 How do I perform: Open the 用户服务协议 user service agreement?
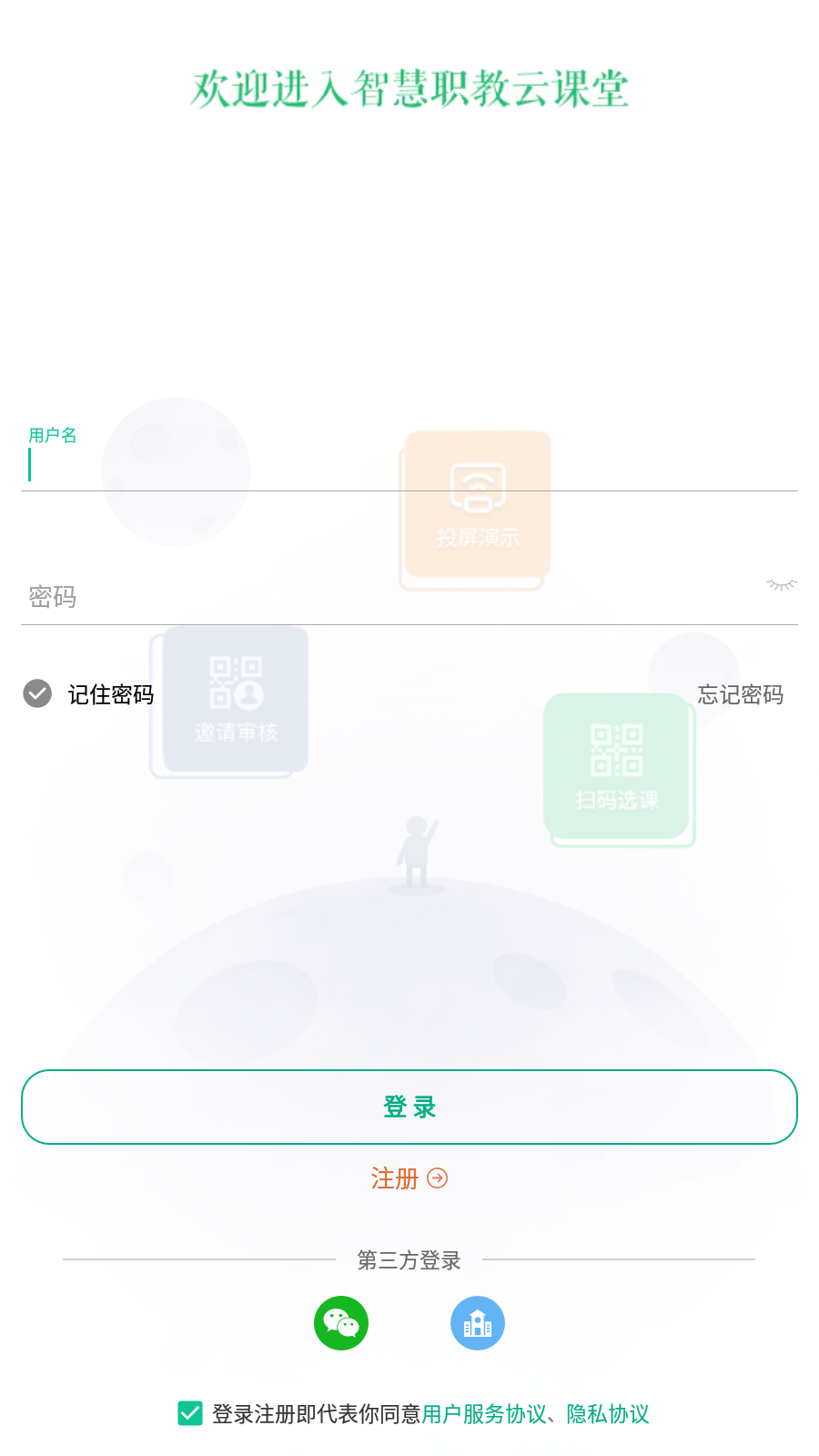coord(484,1414)
